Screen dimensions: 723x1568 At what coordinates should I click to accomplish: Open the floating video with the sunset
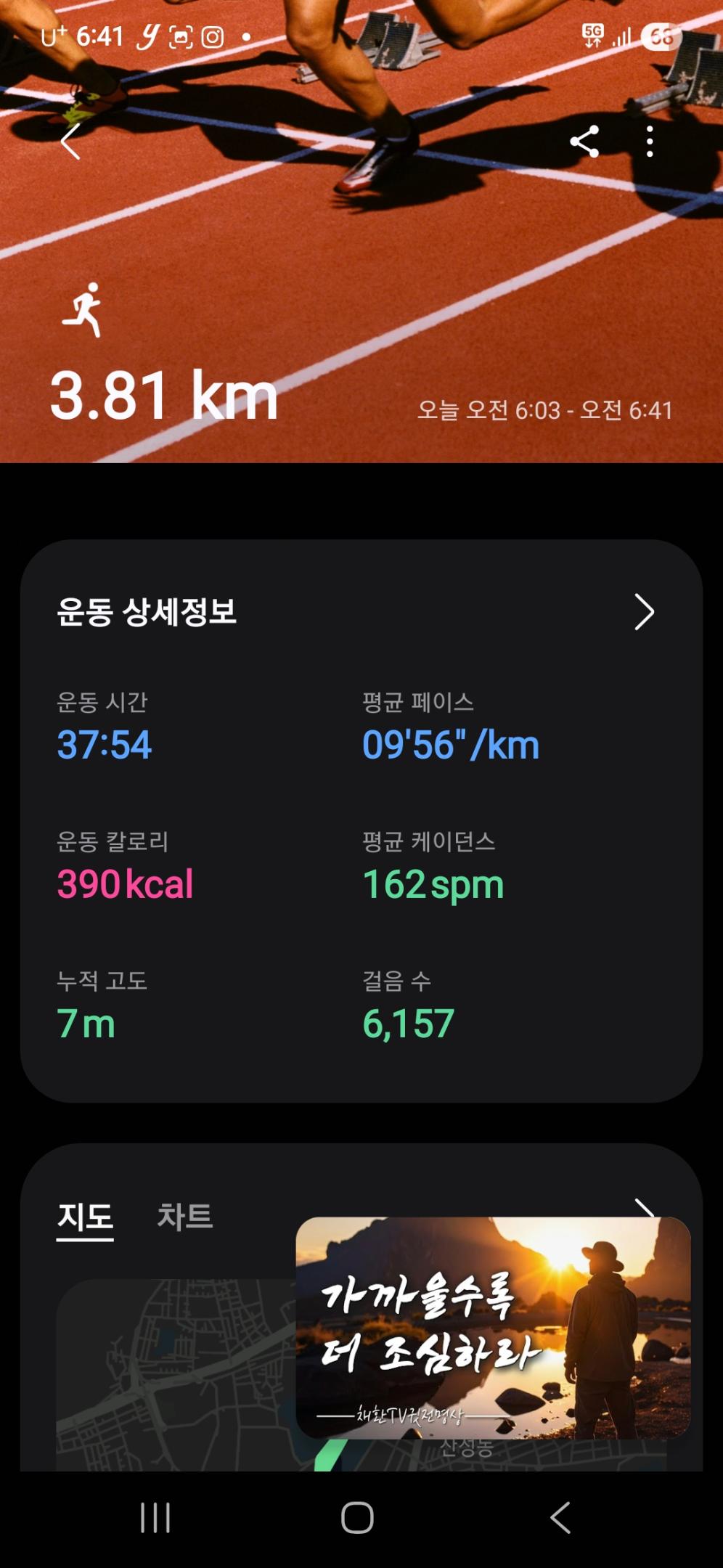tap(493, 1327)
